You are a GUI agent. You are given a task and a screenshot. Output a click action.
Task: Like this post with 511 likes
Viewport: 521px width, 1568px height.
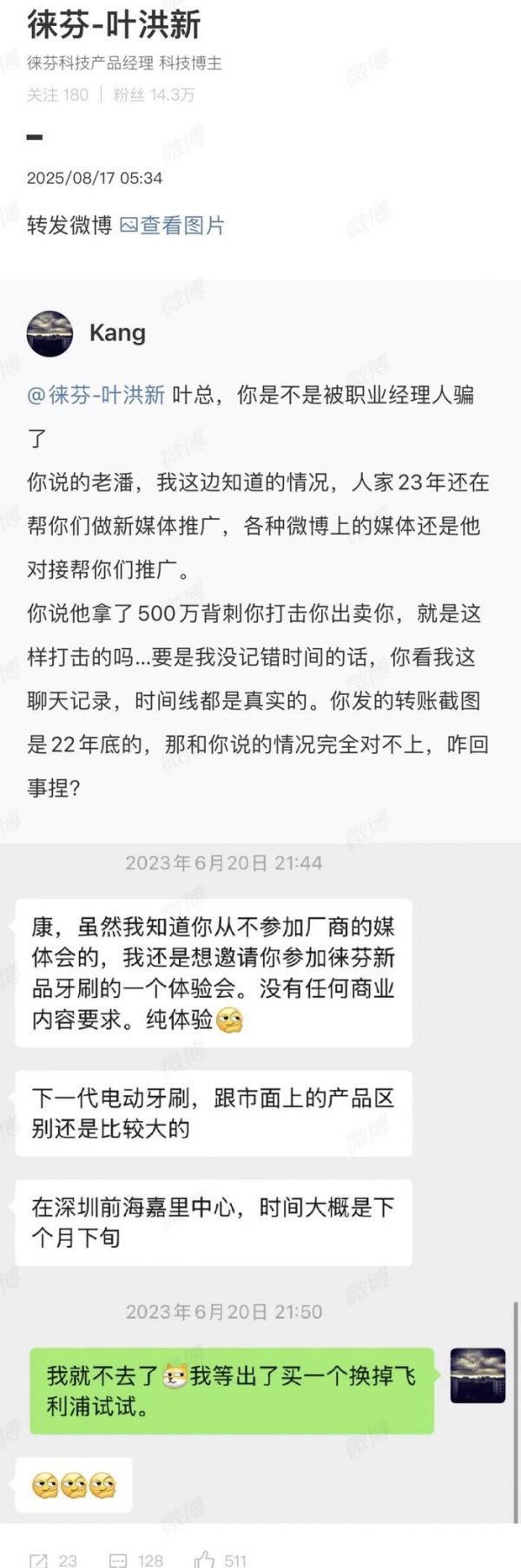(x=221, y=1559)
